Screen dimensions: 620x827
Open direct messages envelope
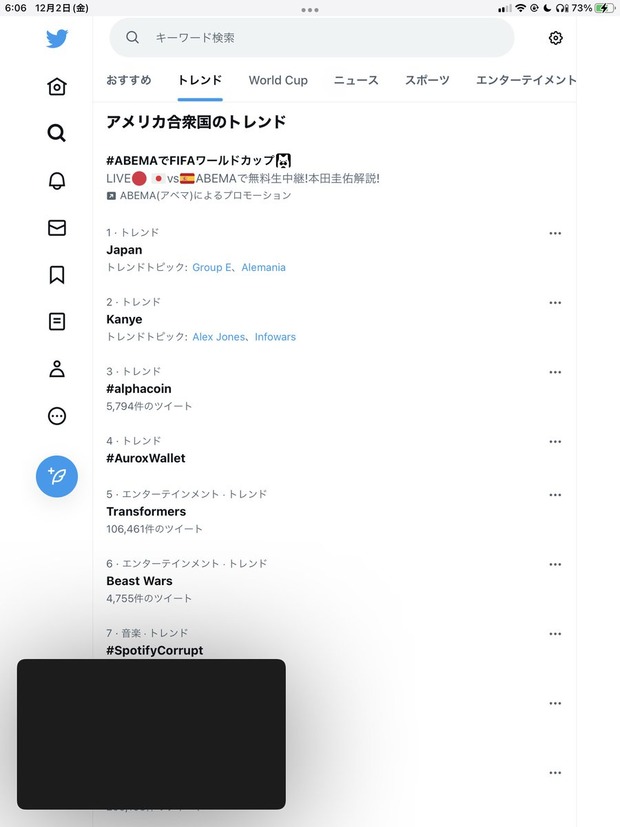57,228
